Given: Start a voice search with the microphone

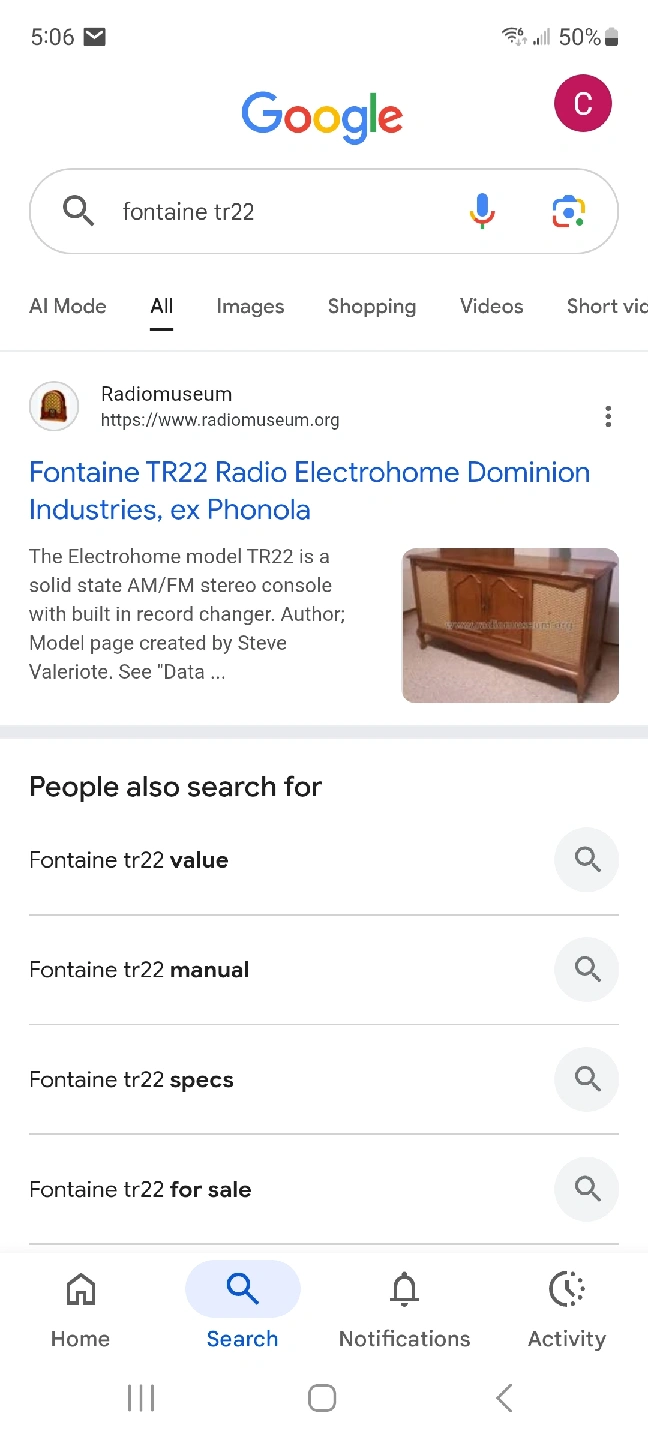Looking at the screenshot, I should click(x=482, y=211).
